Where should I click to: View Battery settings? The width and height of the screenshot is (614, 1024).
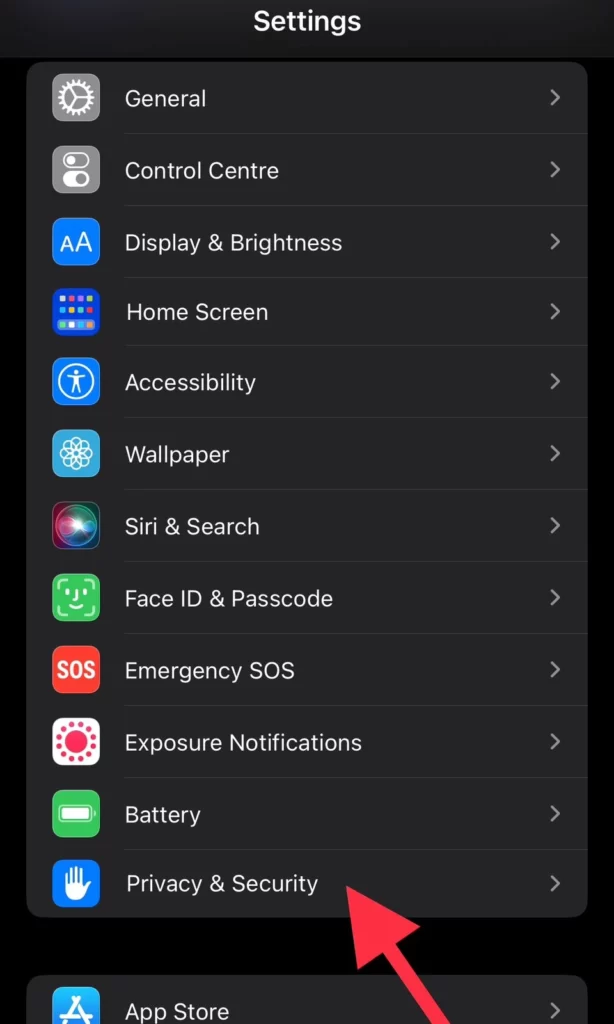[x=307, y=814]
